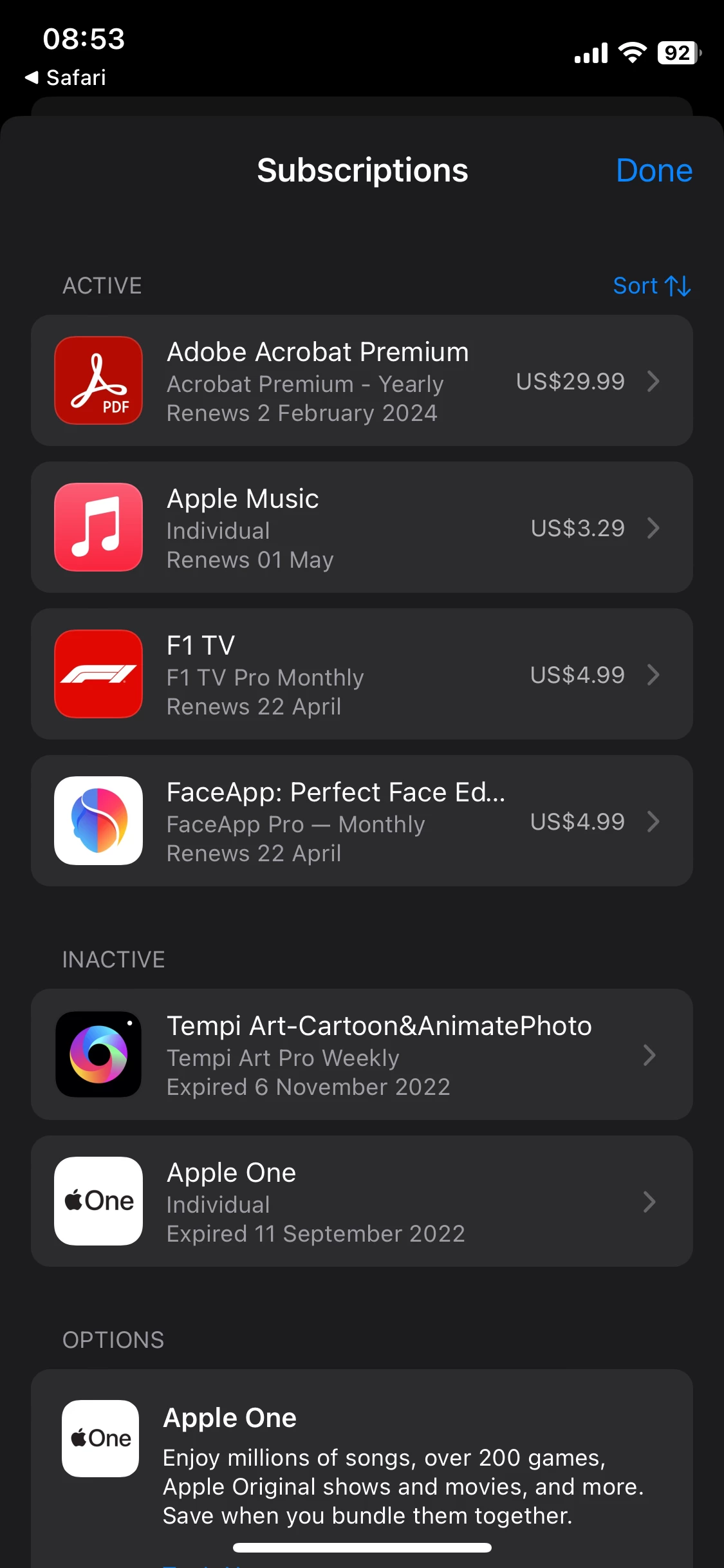This screenshot has height=1568, width=724.
Task: View Apple Music subscription details
Action: pos(362,528)
